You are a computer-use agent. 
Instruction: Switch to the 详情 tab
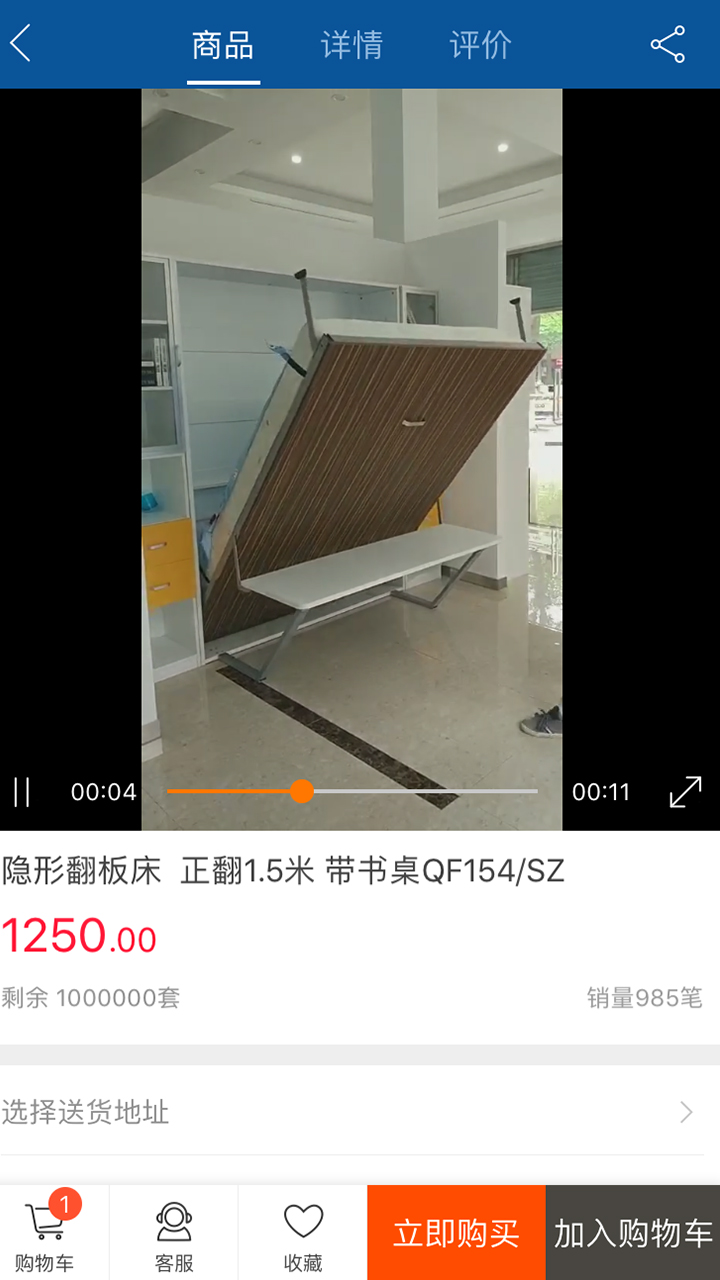pos(352,45)
